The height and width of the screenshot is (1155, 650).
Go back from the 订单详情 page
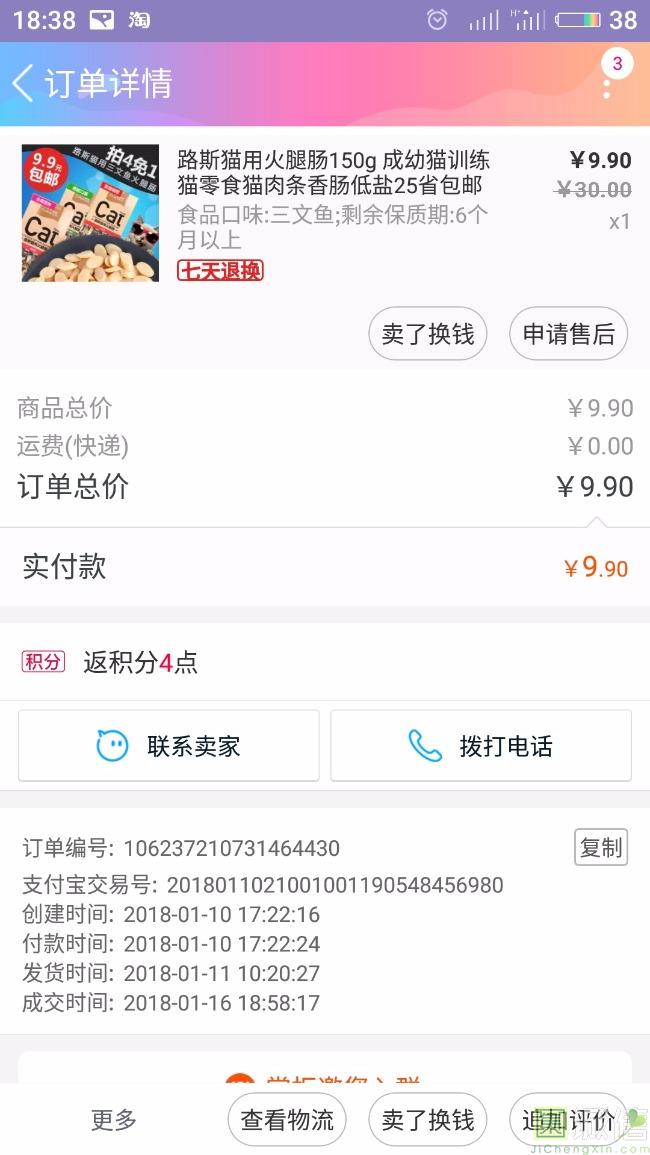[x=23, y=82]
